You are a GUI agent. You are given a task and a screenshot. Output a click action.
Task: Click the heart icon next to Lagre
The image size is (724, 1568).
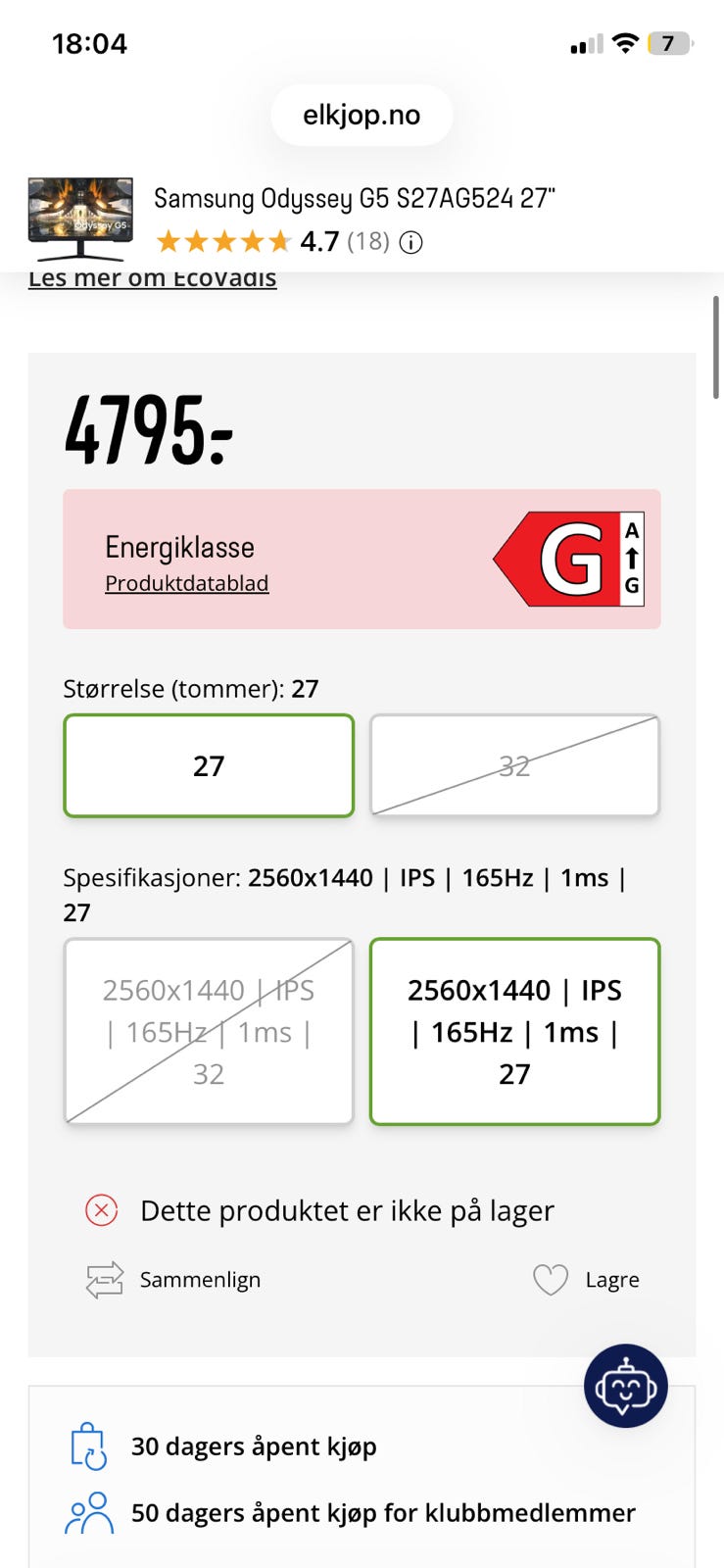click(550, 1279)
